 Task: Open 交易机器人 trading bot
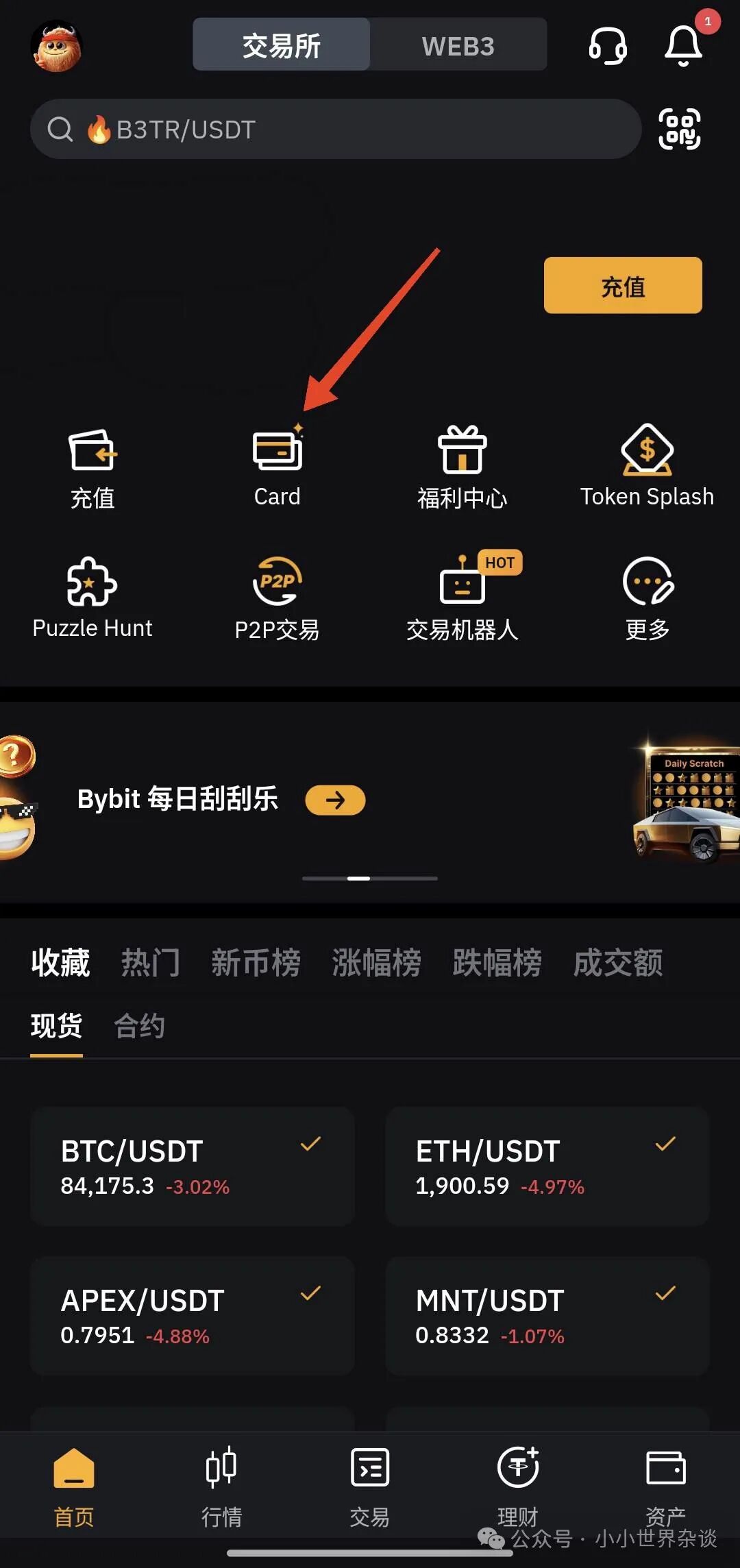(462, 598)
